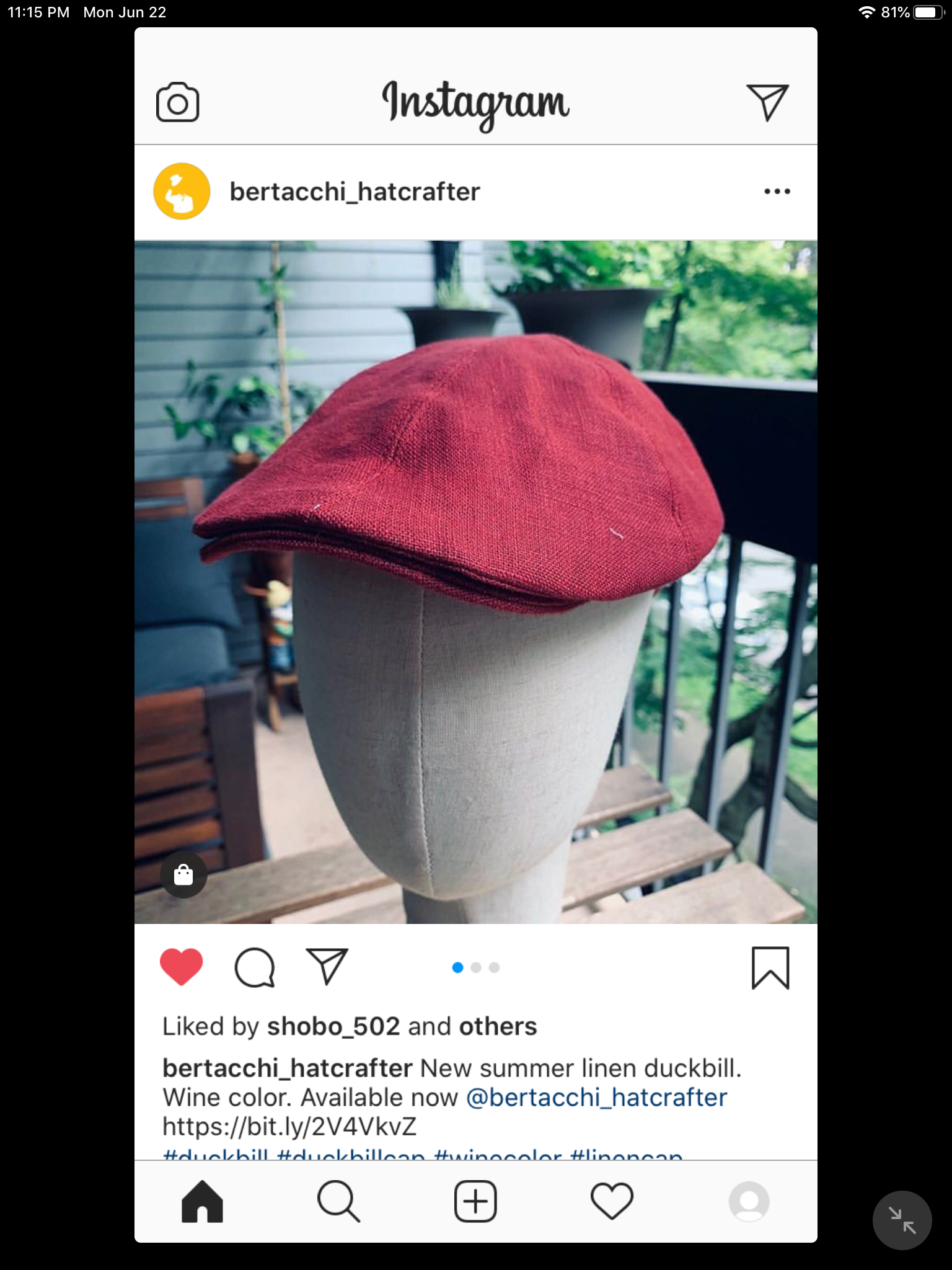The image size is (952, 1270).
Task: Open shobo_502's profile from likes
Action: [x=333, y=1026]
